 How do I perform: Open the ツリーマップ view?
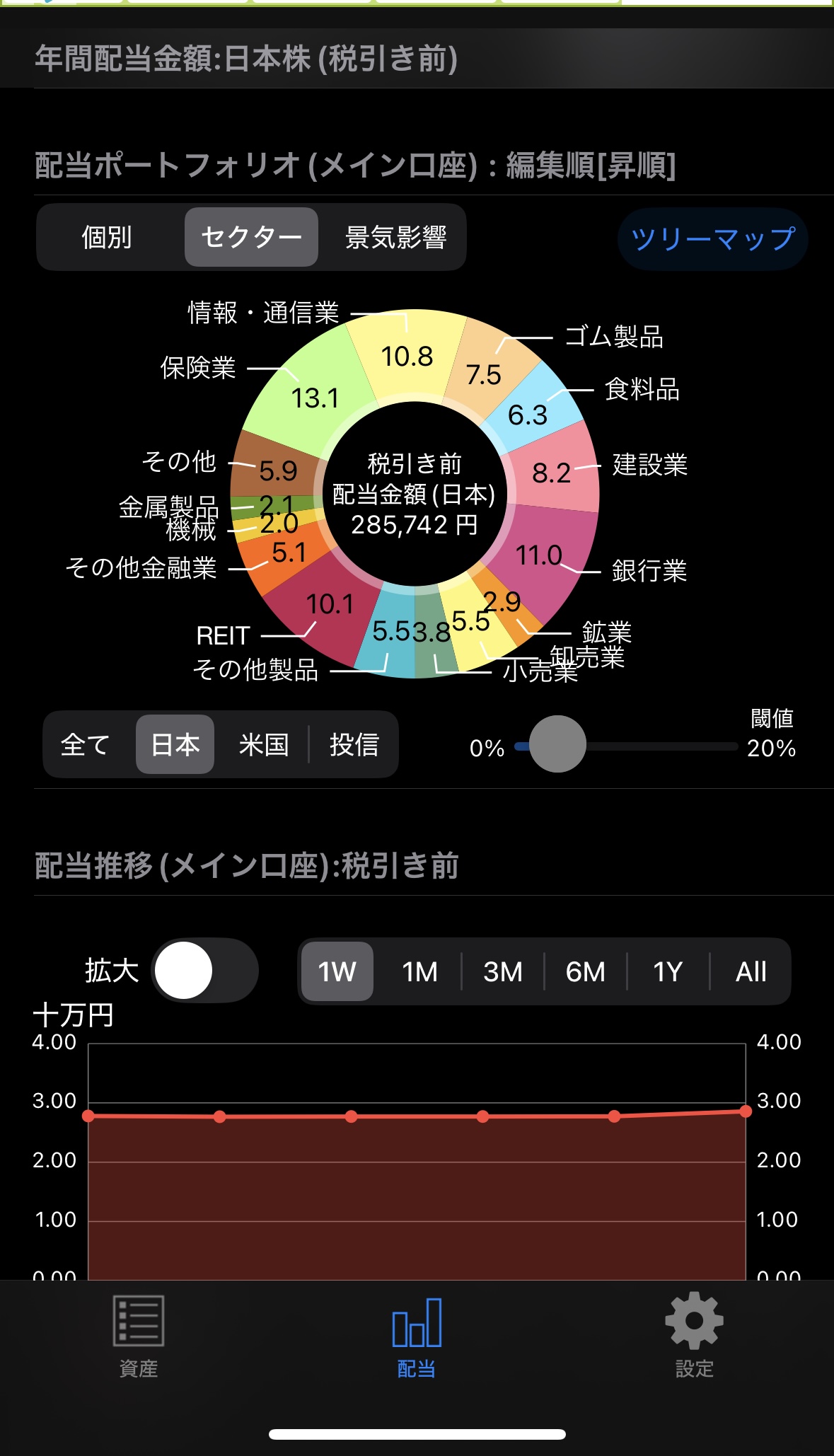[712, 239]
